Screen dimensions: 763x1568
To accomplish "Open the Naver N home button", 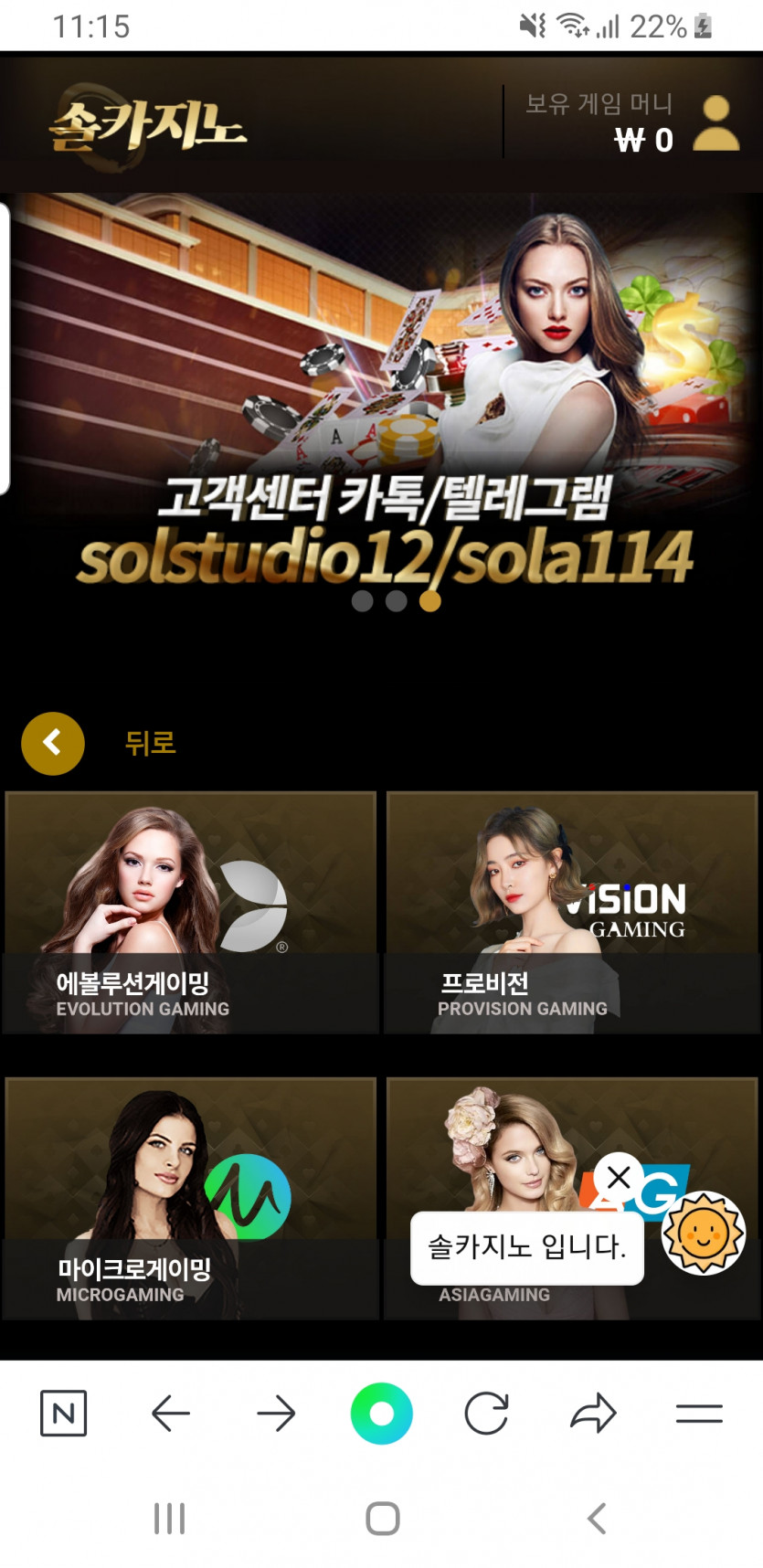I will pos(64,1413).
